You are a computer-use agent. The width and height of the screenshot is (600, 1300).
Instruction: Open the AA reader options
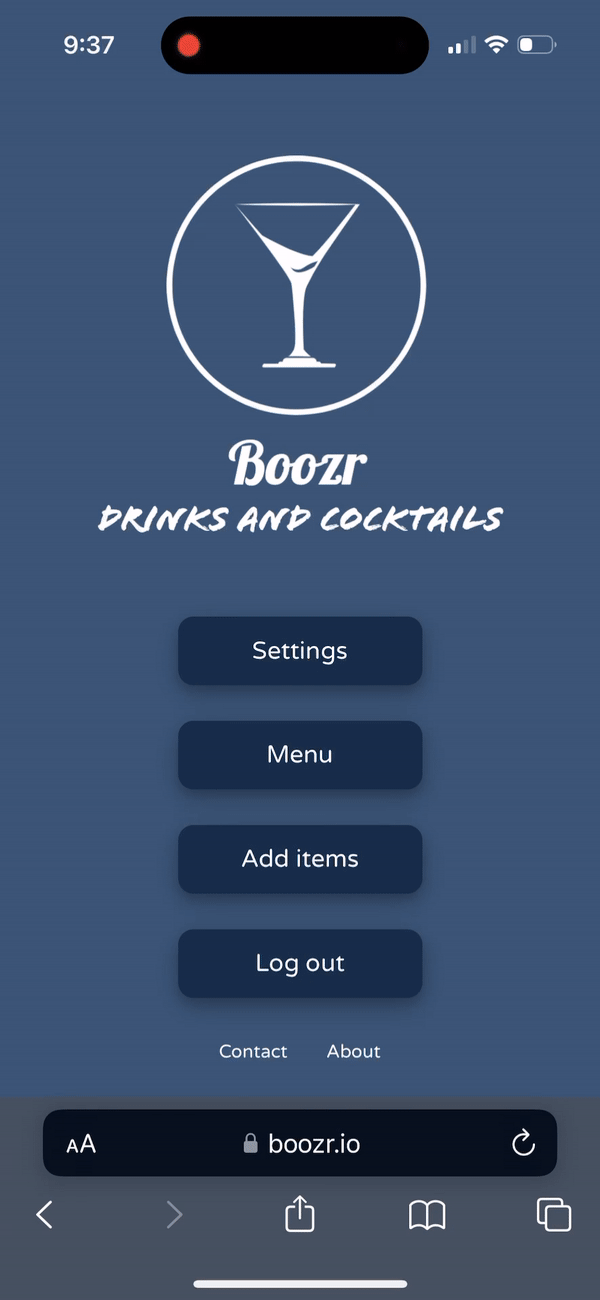tap(81, 1144)
